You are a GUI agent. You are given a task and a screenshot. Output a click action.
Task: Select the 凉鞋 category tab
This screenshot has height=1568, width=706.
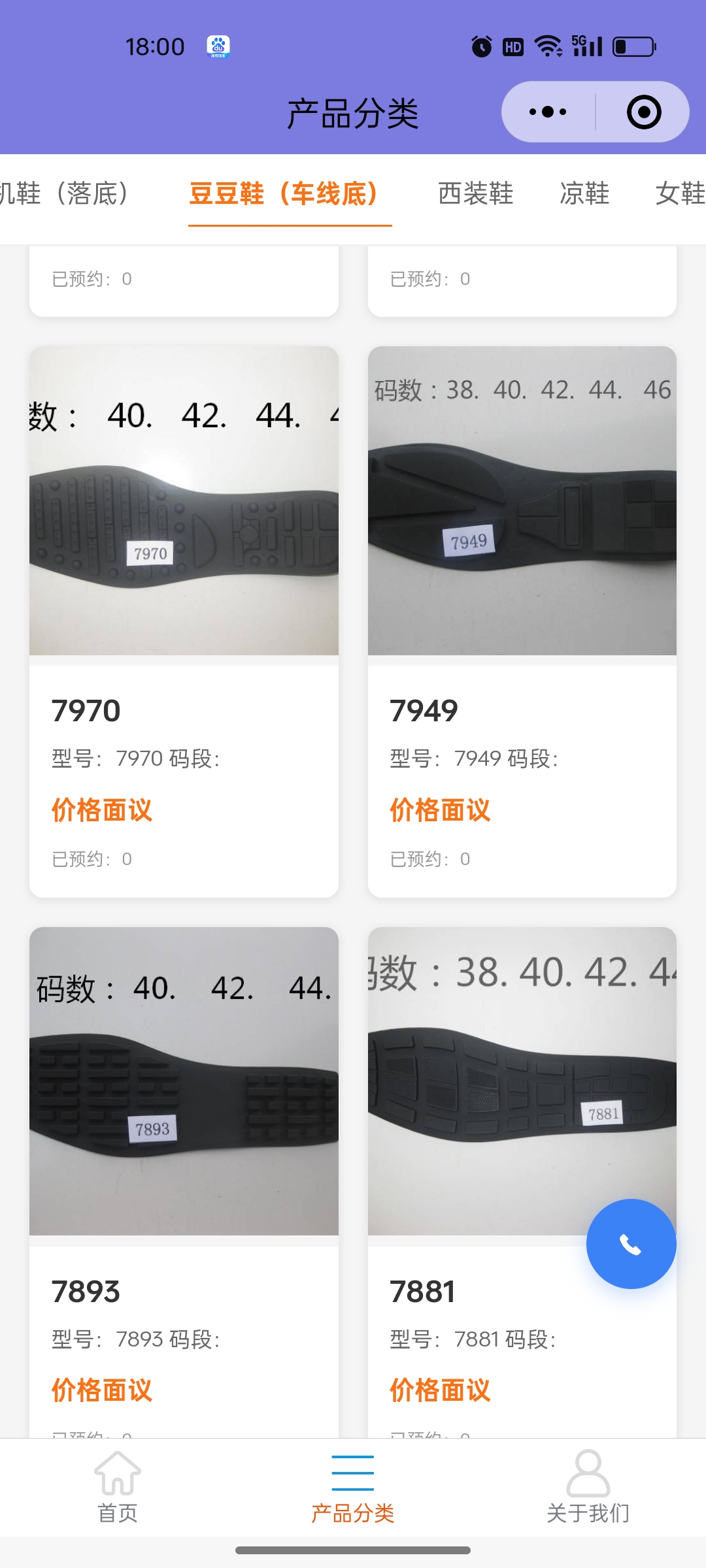pos(584,193)
